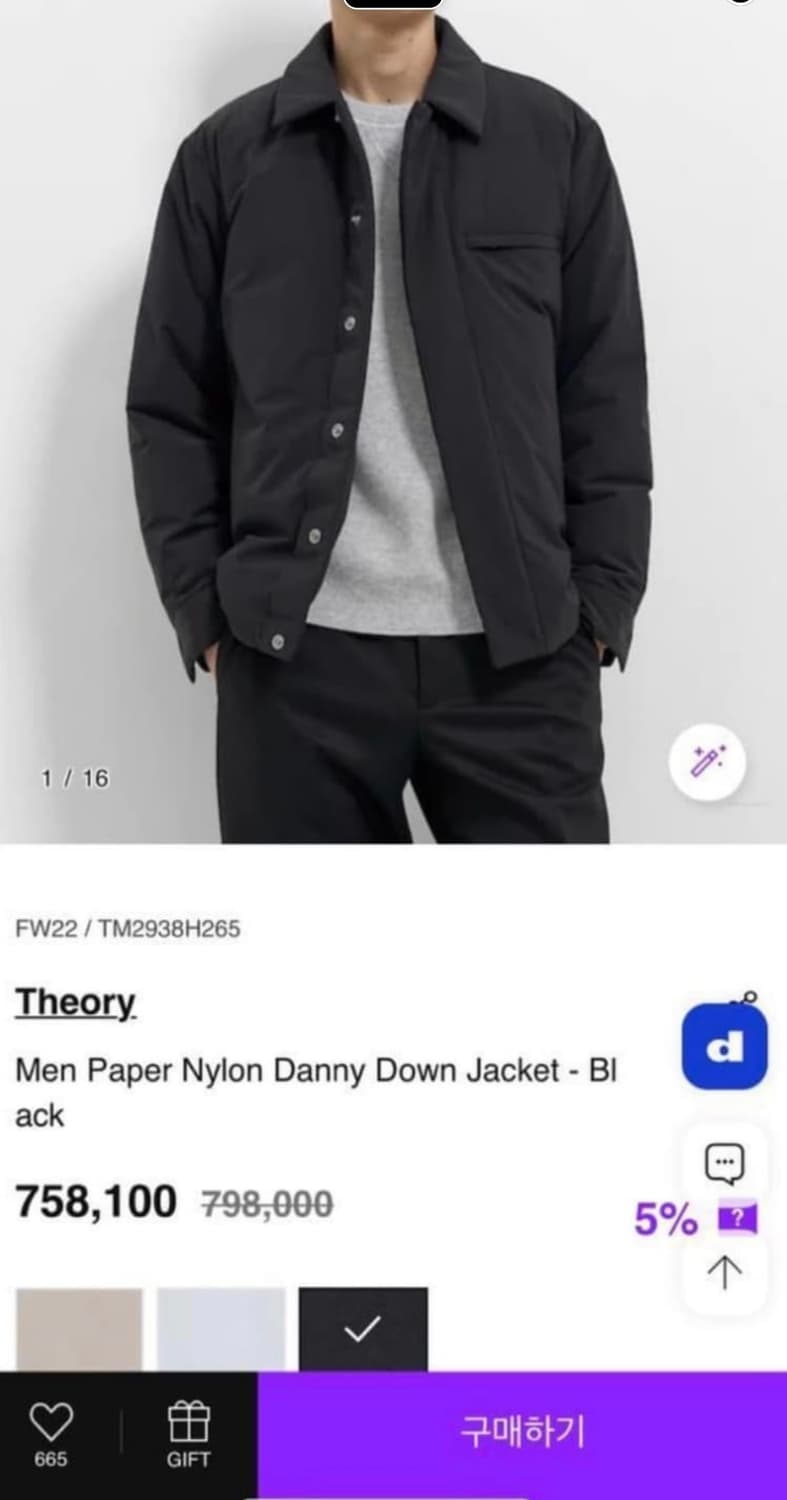Open the GIFT icon in bottom bar
This screenshot has height=1500, width=787.
pos(188,1425)
